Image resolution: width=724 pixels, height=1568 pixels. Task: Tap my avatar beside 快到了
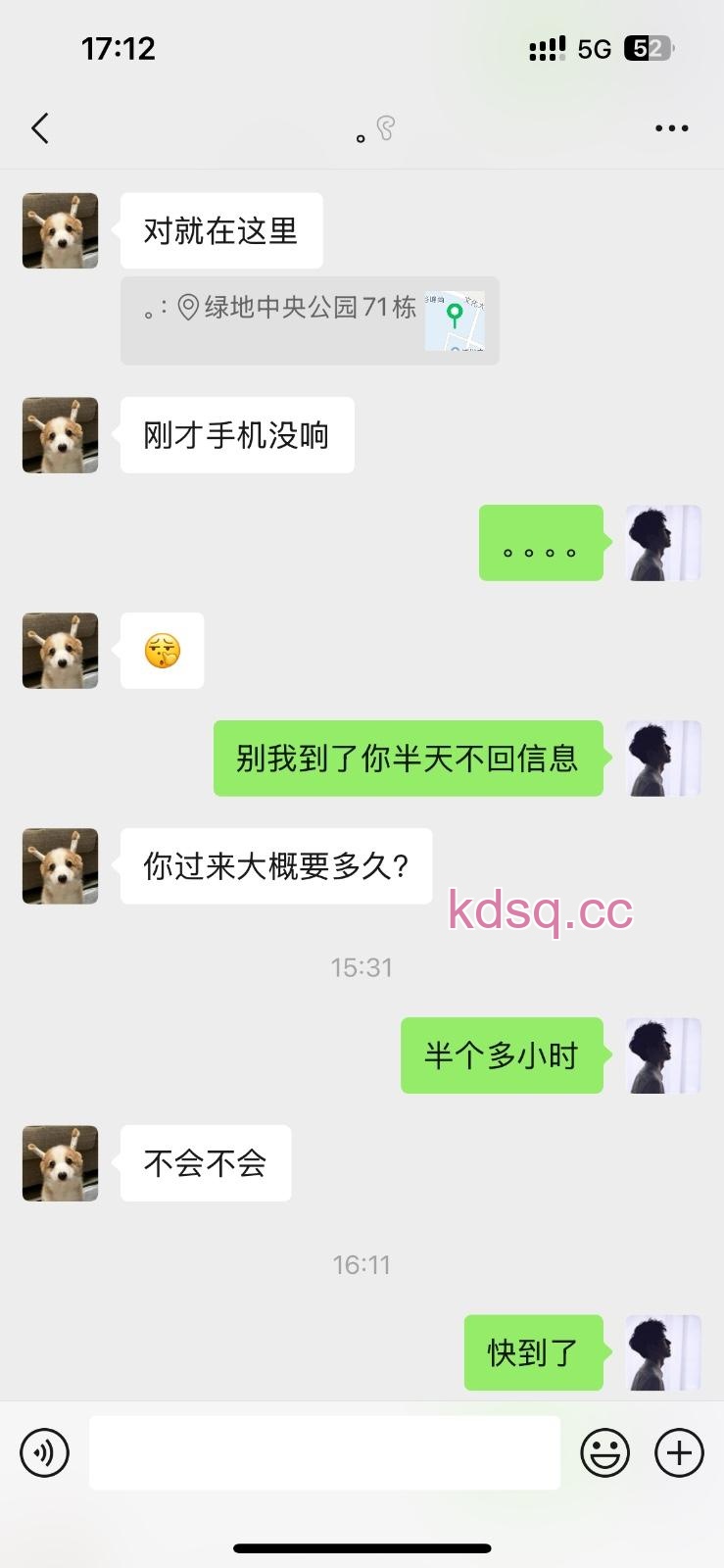[x=663, y=1352]
